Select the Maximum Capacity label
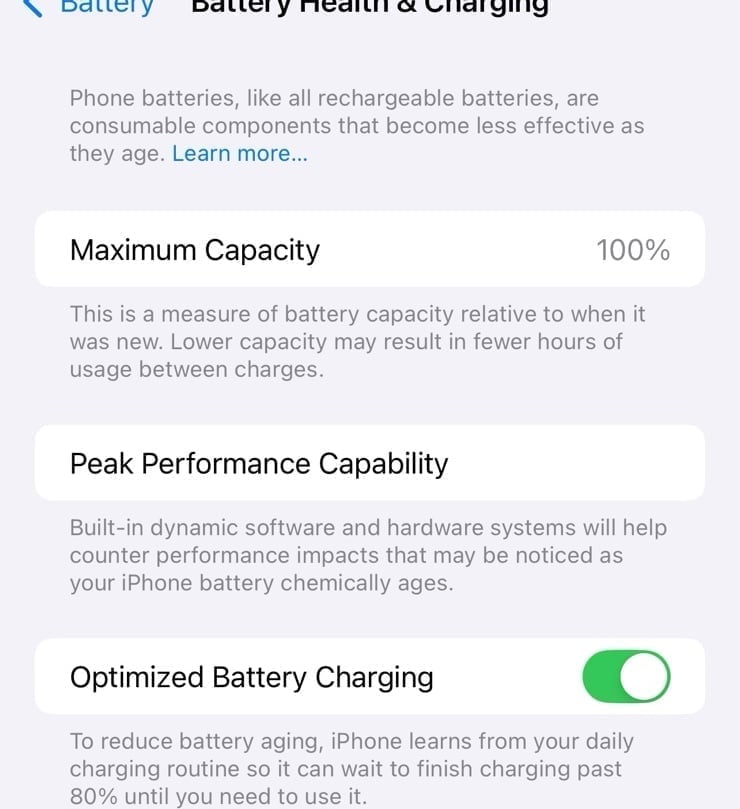The width and height of the screenshot is (740, 809). click(193, 250)
